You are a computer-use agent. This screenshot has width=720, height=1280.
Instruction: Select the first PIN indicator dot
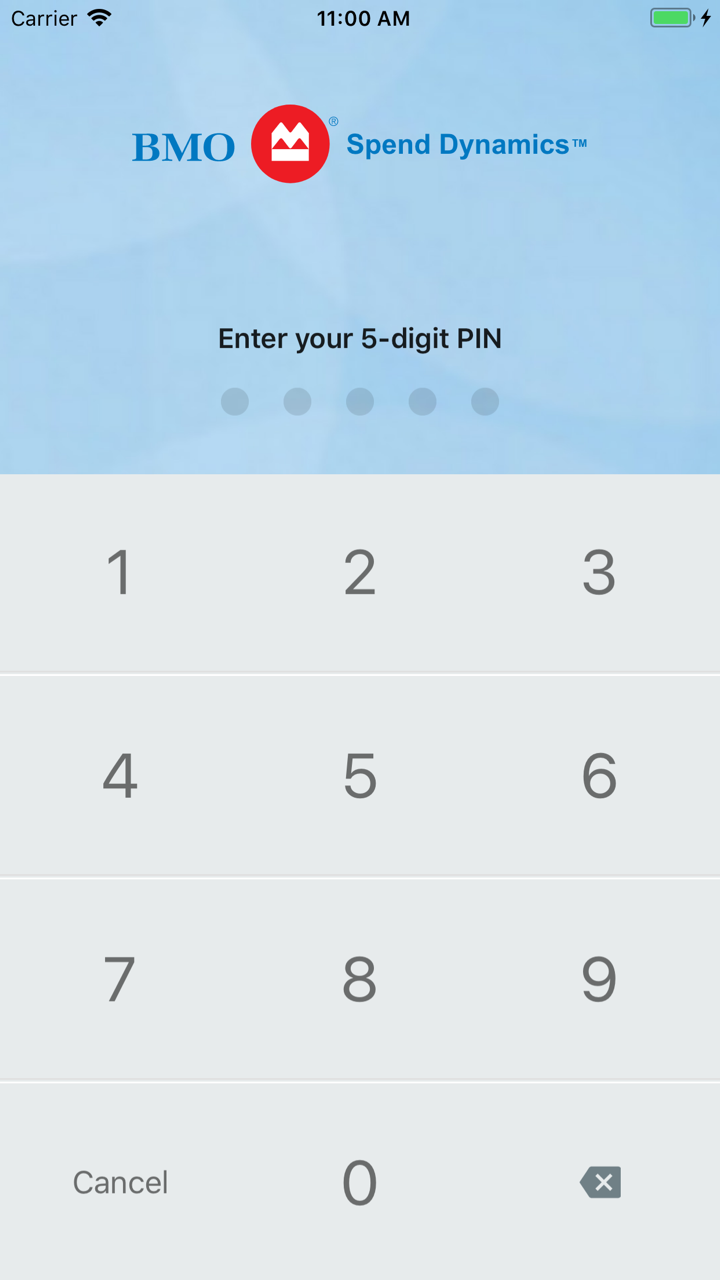tap(235, 401)
